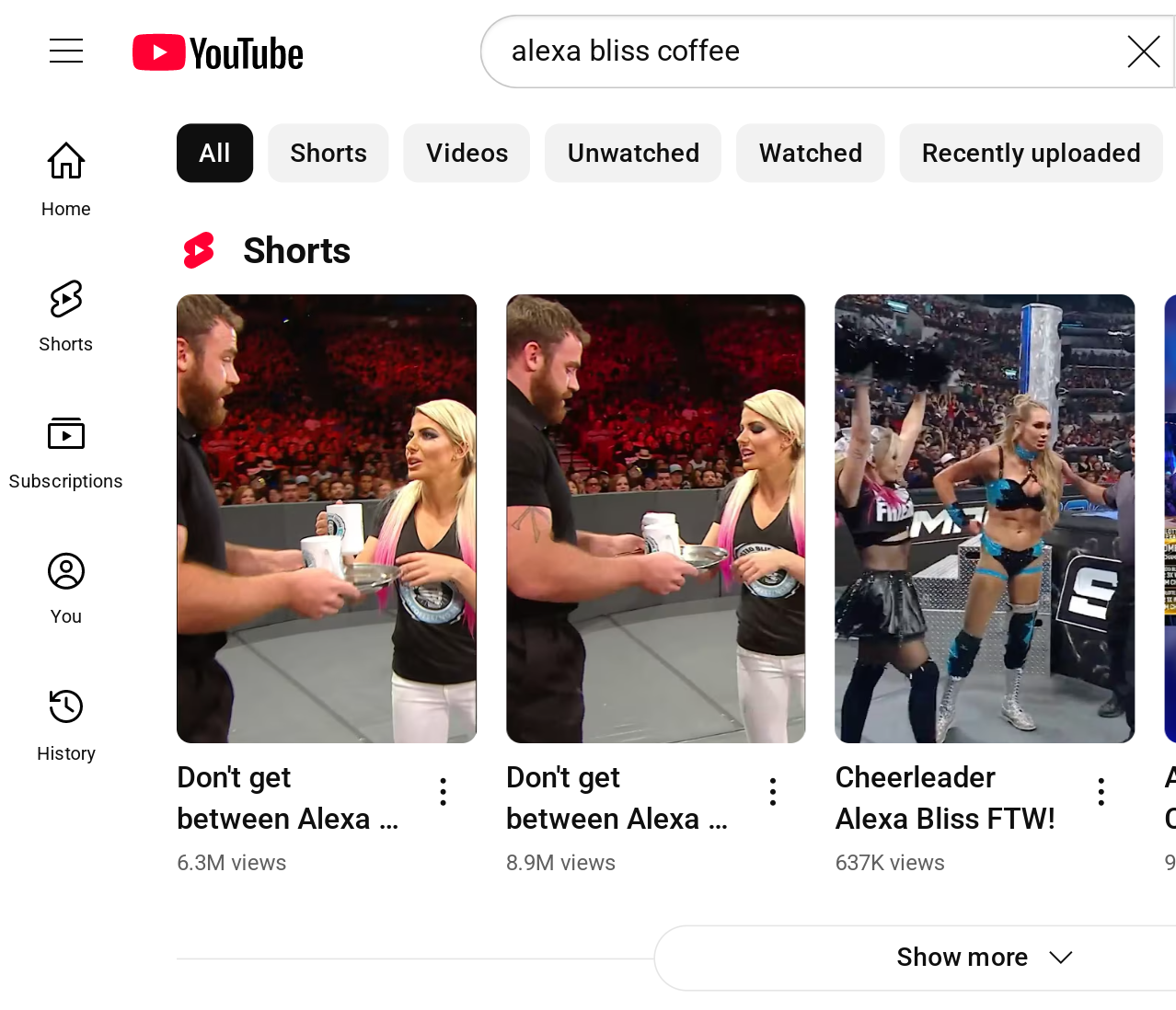Play the short with 8.9M views

pos(655,518)
